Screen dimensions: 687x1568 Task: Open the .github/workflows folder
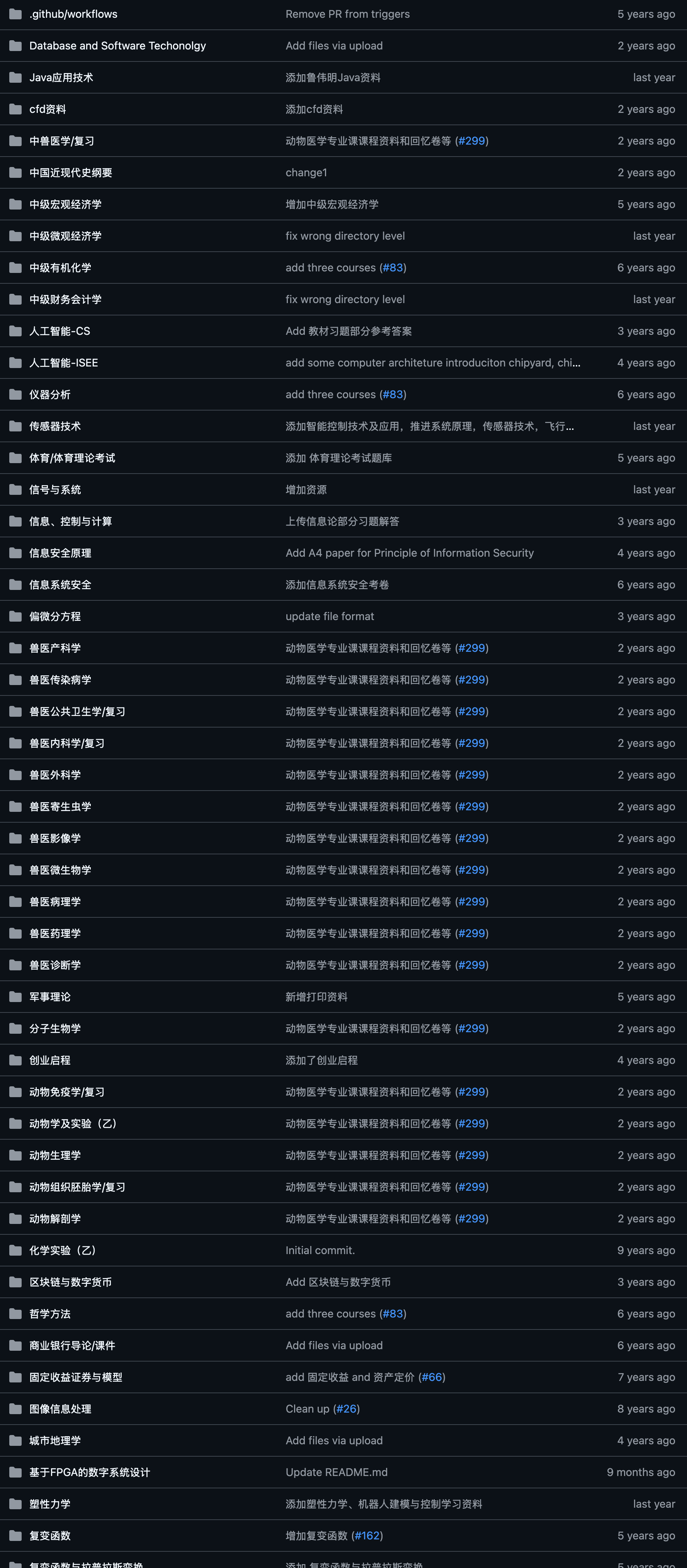tap(73, 14)
